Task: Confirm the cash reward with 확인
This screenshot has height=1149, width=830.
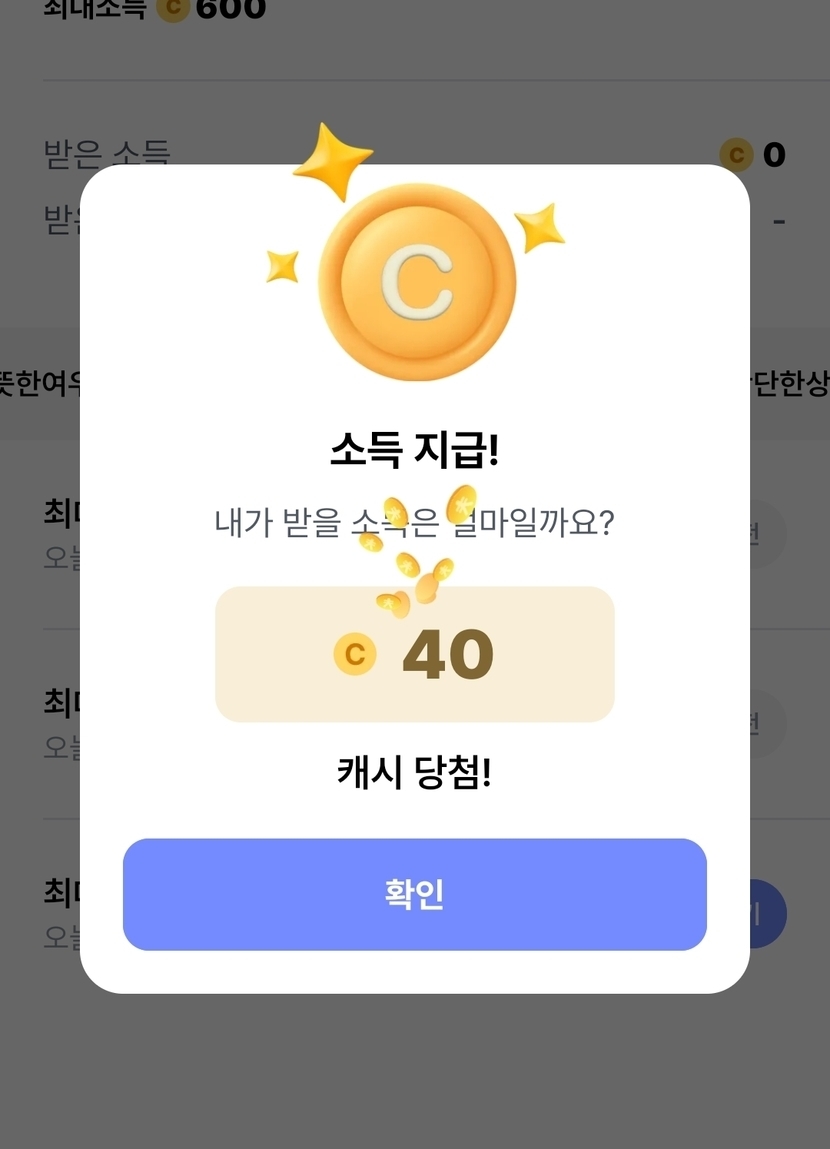Action: click(414, 894)
